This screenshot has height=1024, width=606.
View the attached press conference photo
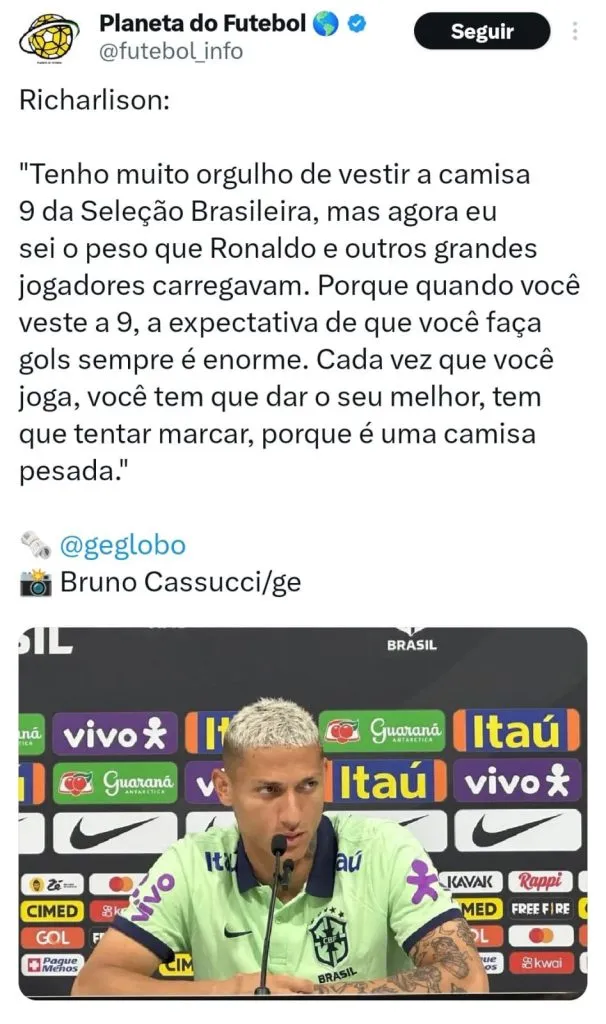302,810
